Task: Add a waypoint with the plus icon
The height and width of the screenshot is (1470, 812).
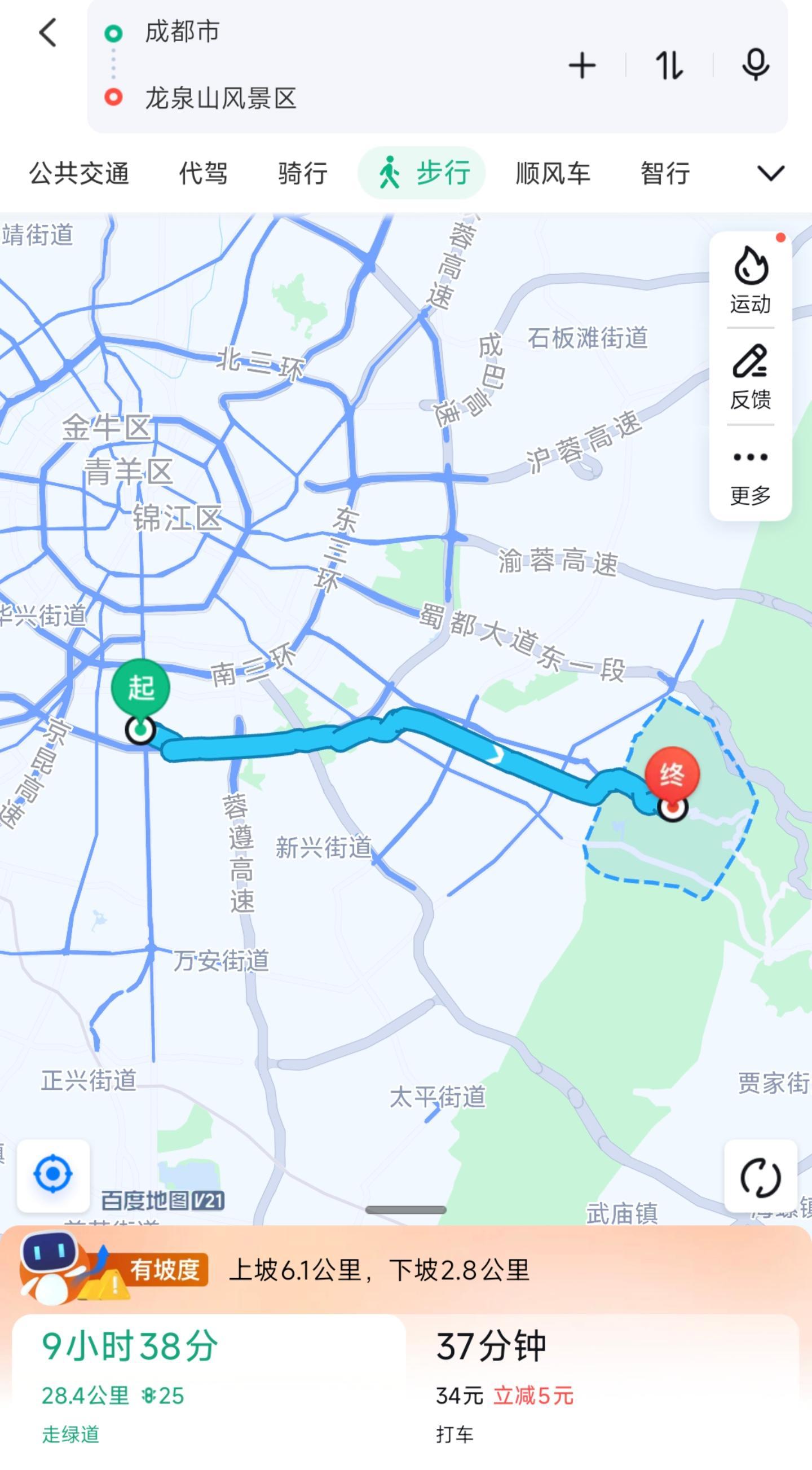Action: [582, 65]
